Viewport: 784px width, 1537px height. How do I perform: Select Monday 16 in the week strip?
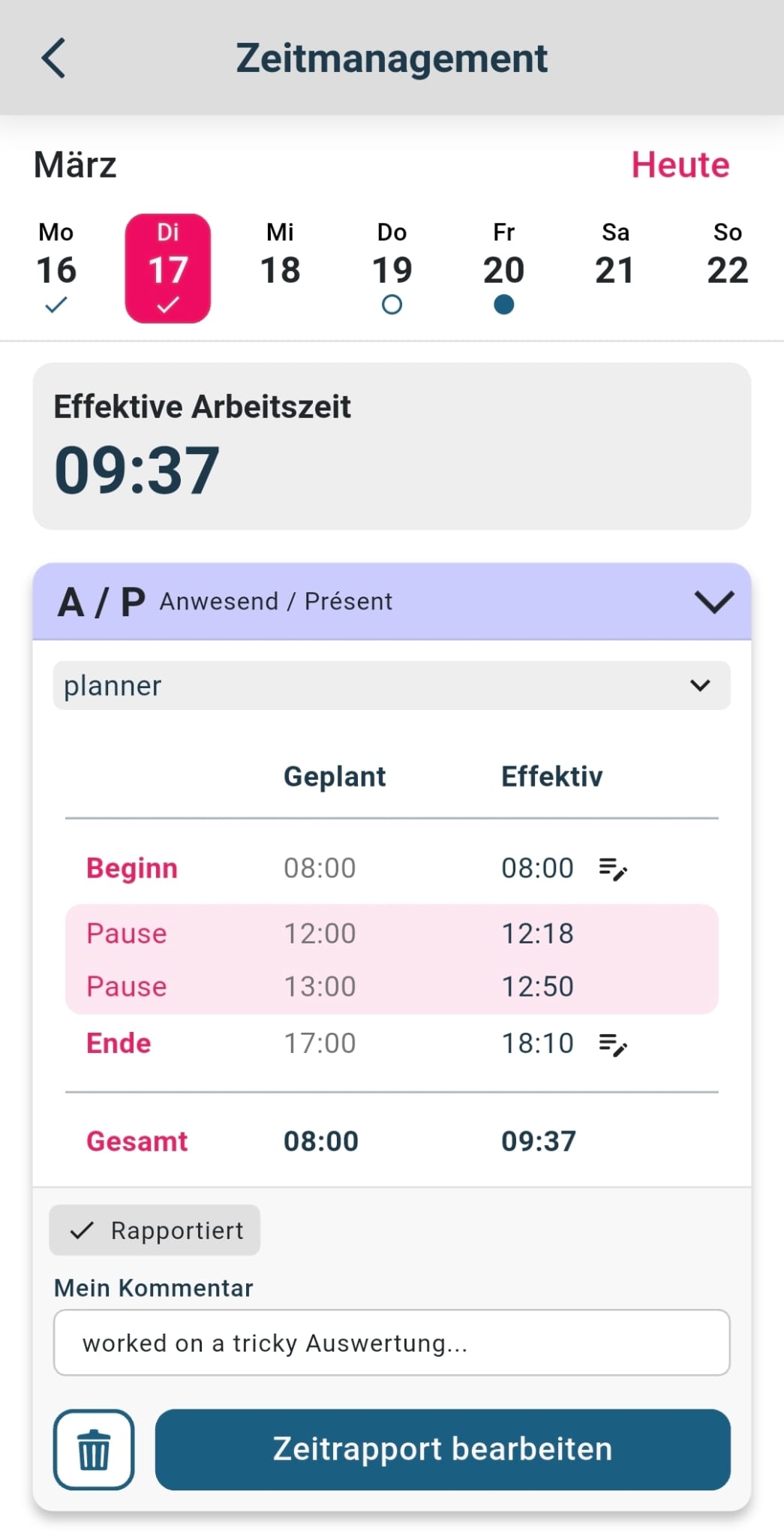[56, 269]
